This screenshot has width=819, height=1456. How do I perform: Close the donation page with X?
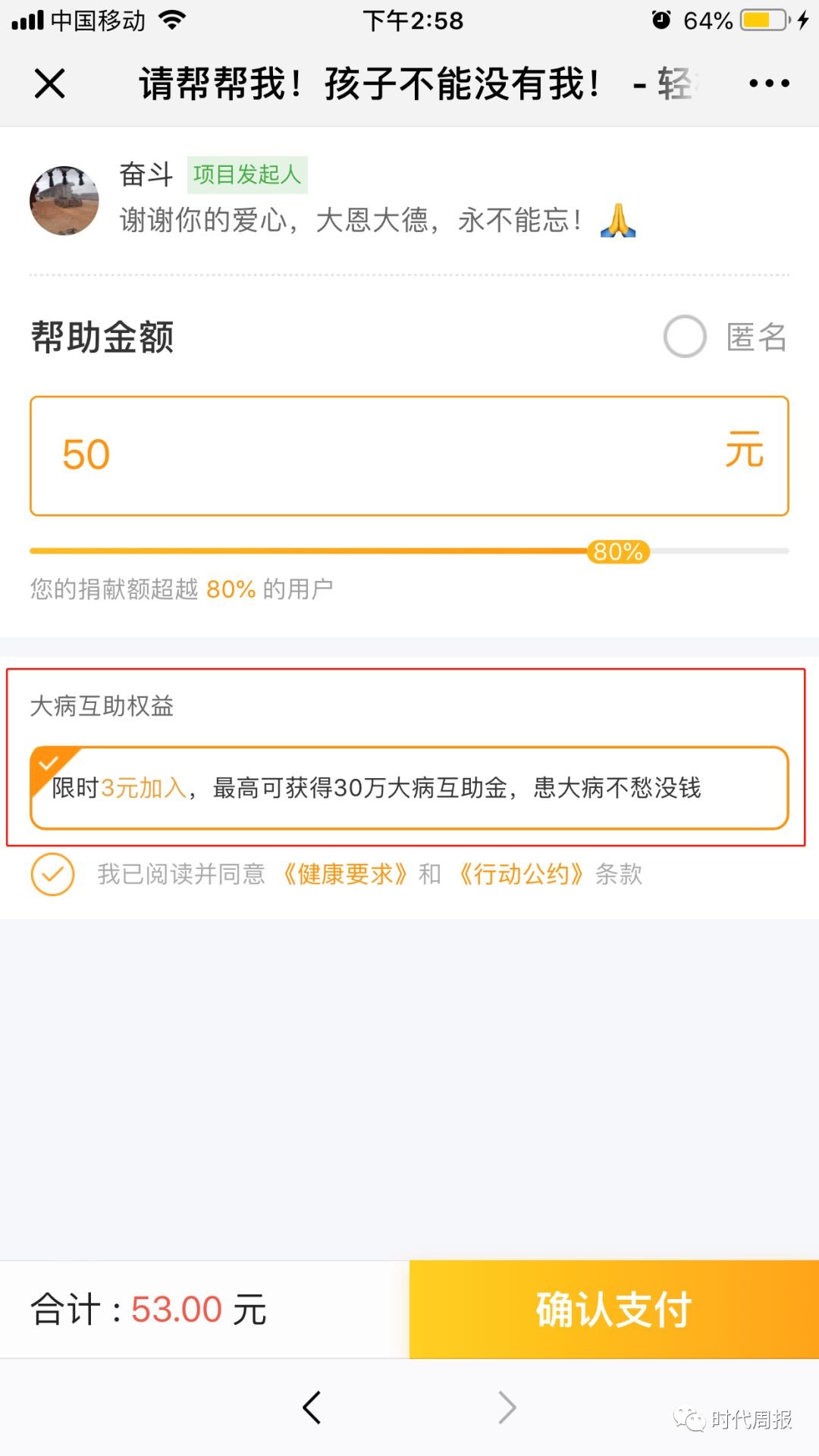coord(50,83)
